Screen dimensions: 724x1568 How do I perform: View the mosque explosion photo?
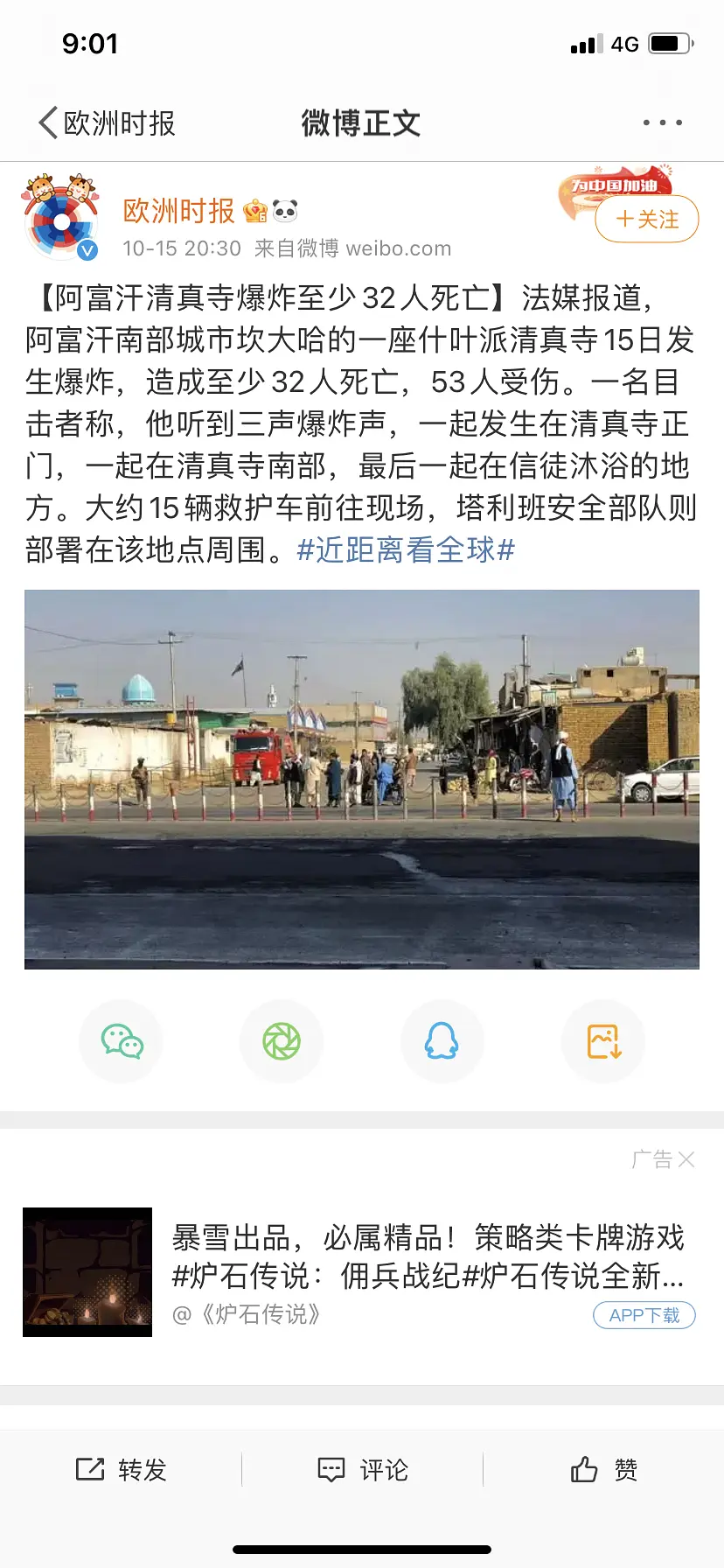(362, 779)
